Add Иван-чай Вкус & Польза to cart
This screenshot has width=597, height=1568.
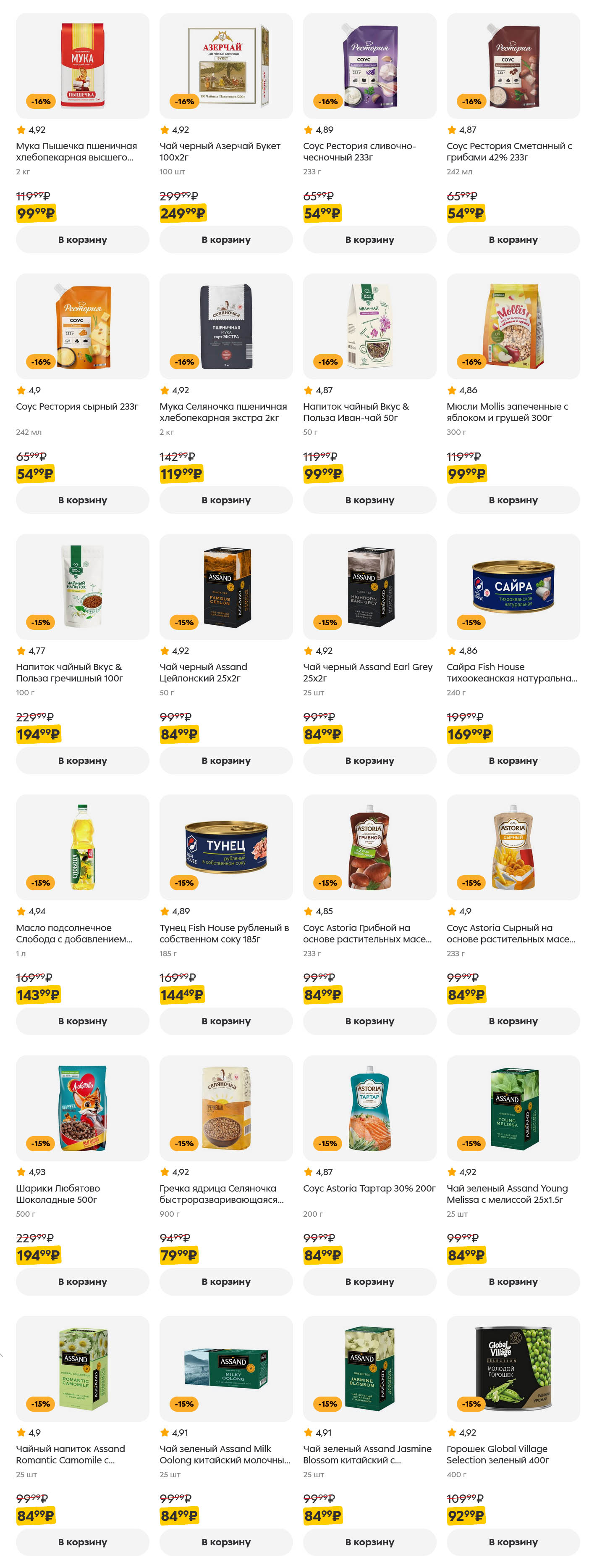pos(369,500)
